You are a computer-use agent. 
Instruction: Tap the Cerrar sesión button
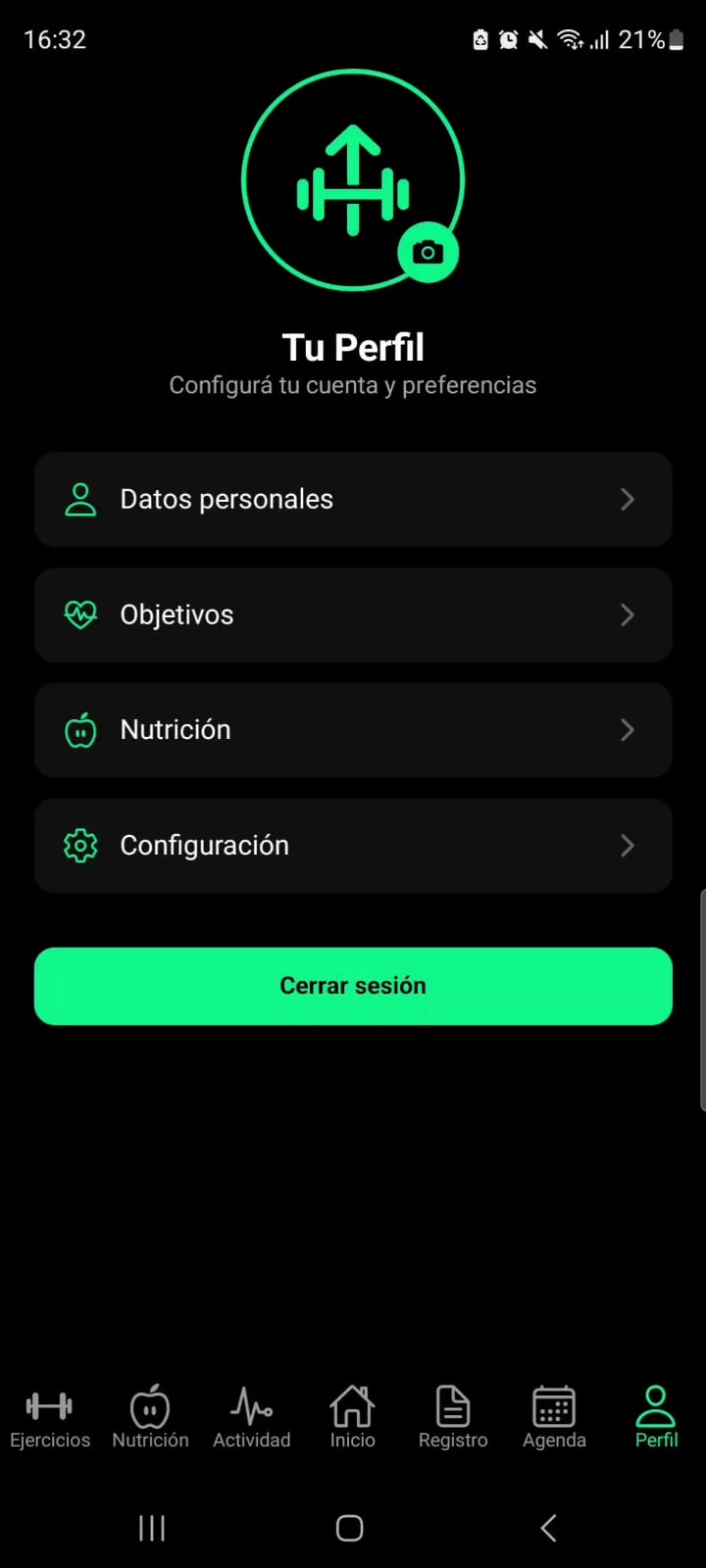353,986
